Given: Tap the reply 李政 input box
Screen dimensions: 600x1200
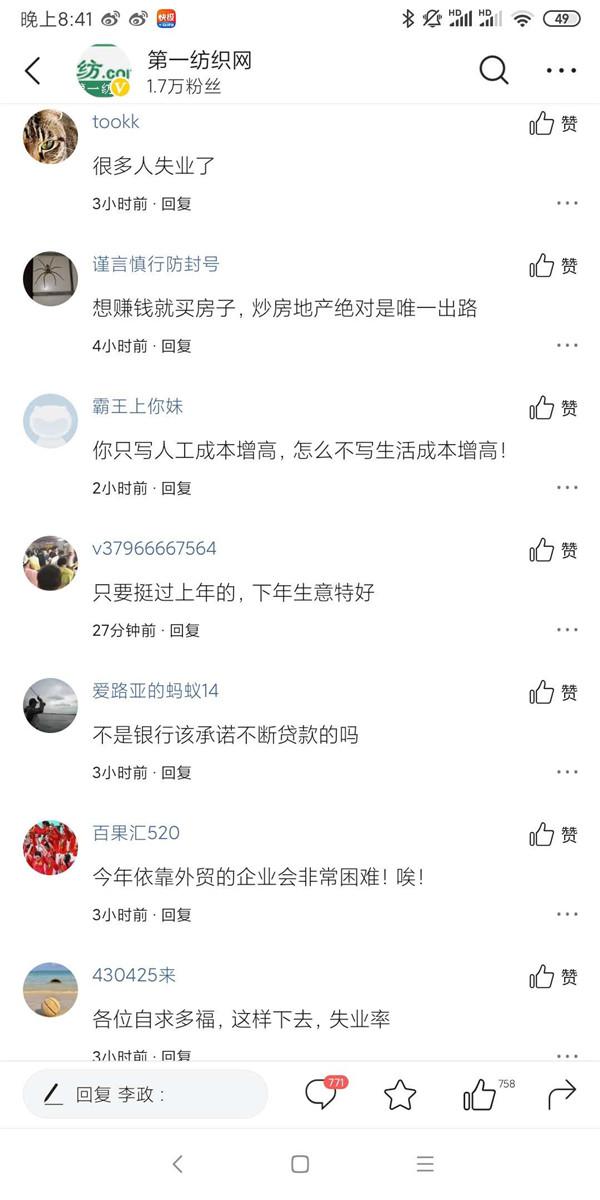Looking at the screenshot, I should (145, 1094).
